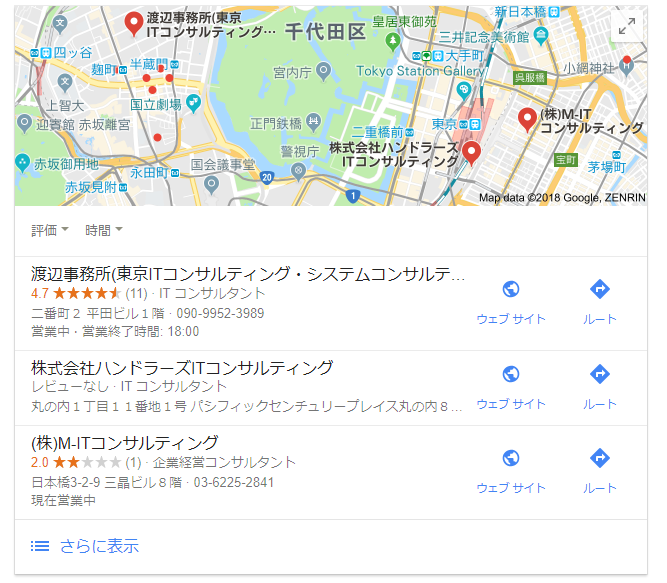This screenshot has height=583, width=667.
Task: Open the 評価 rating filter dropdown
Action: click(x=50, y=231)
